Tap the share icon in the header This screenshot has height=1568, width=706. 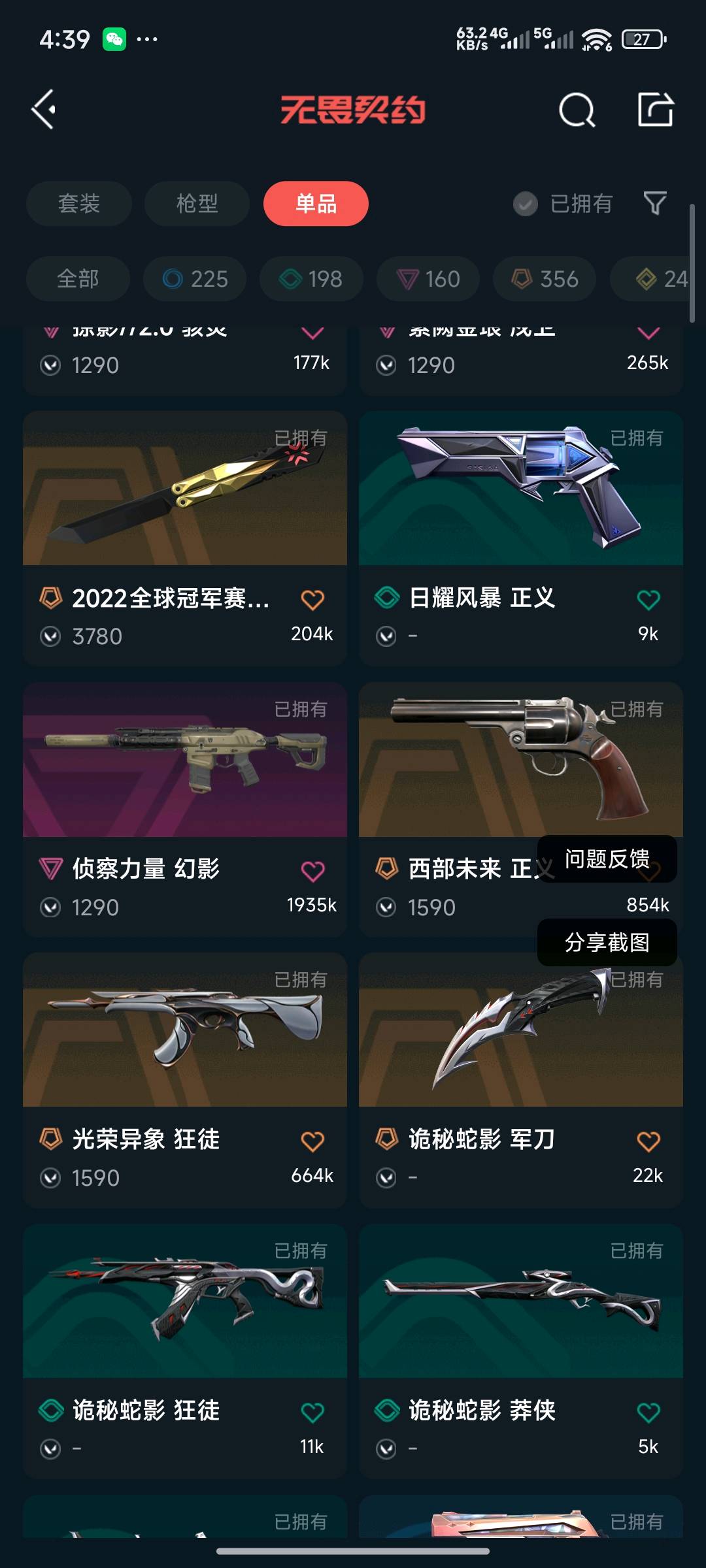655,109
